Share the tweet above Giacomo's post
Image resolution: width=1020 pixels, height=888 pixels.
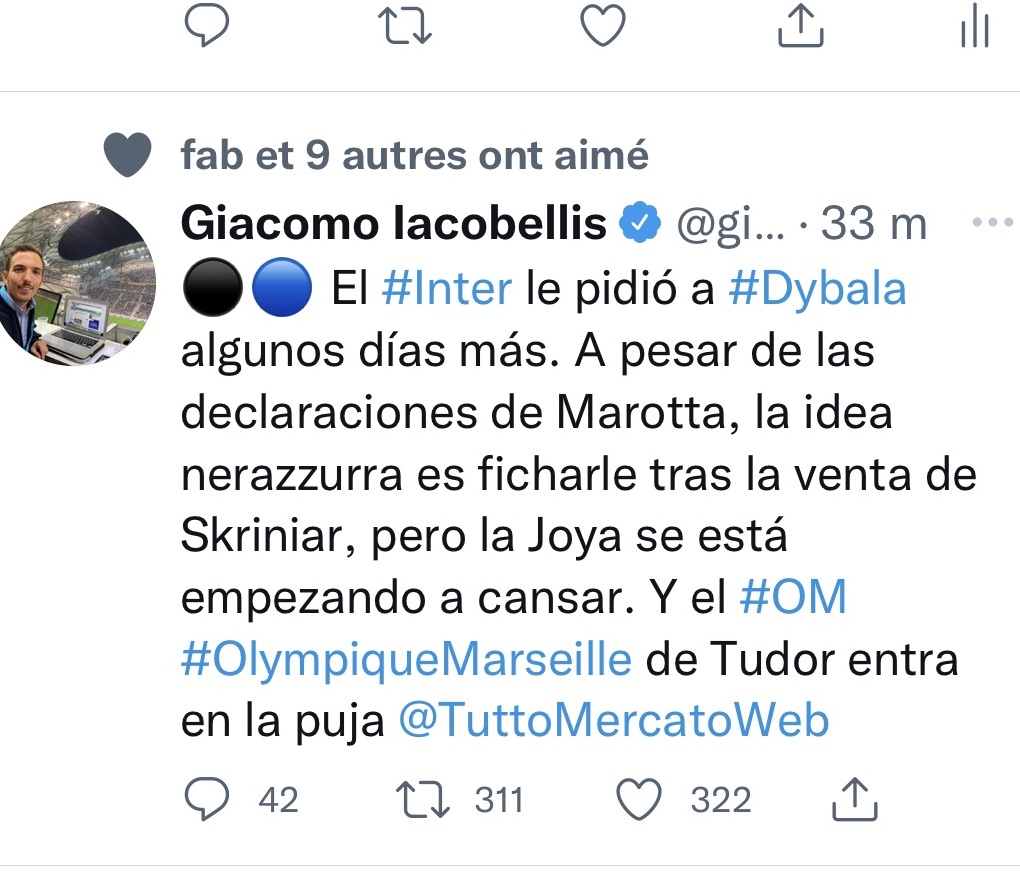click(800, 27)
